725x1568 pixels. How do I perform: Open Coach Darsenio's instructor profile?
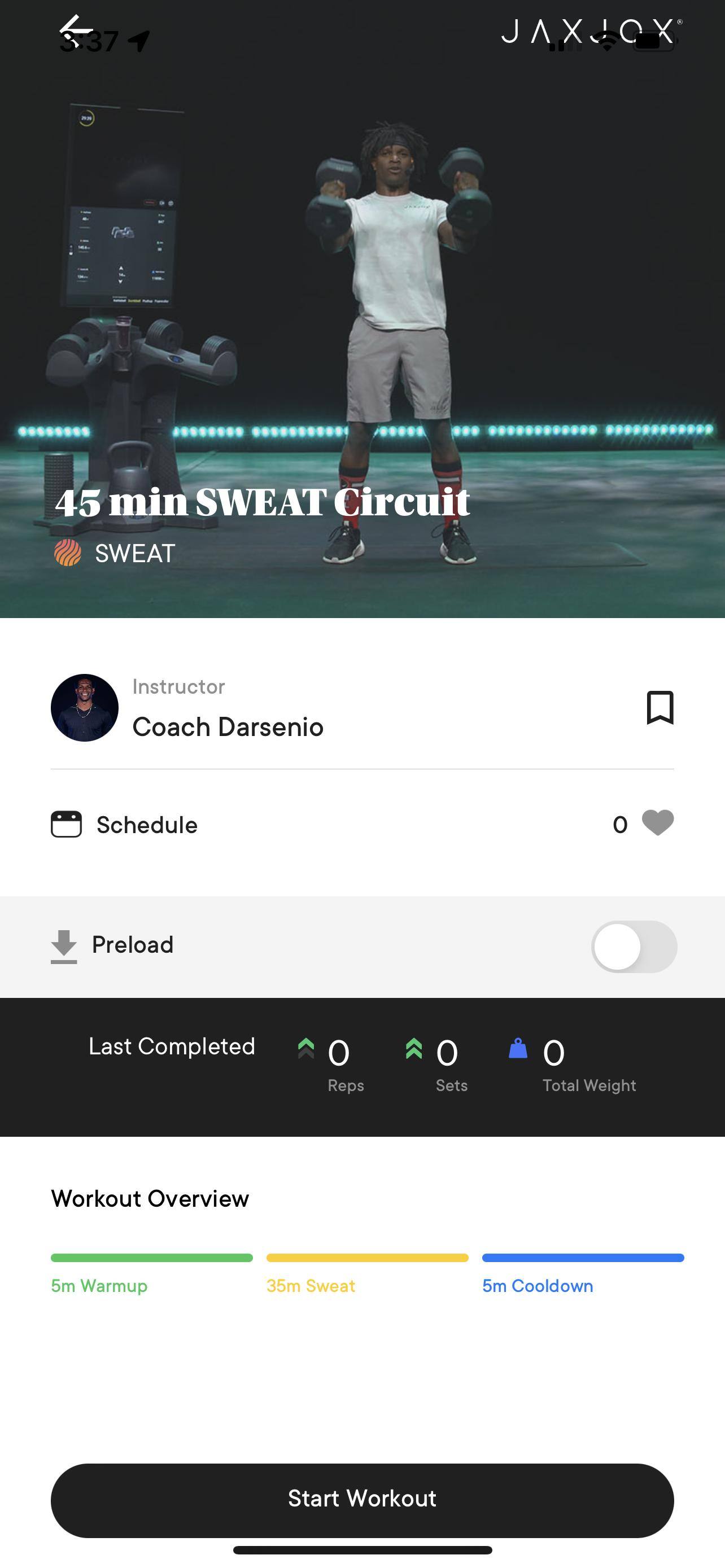(227, 725)
